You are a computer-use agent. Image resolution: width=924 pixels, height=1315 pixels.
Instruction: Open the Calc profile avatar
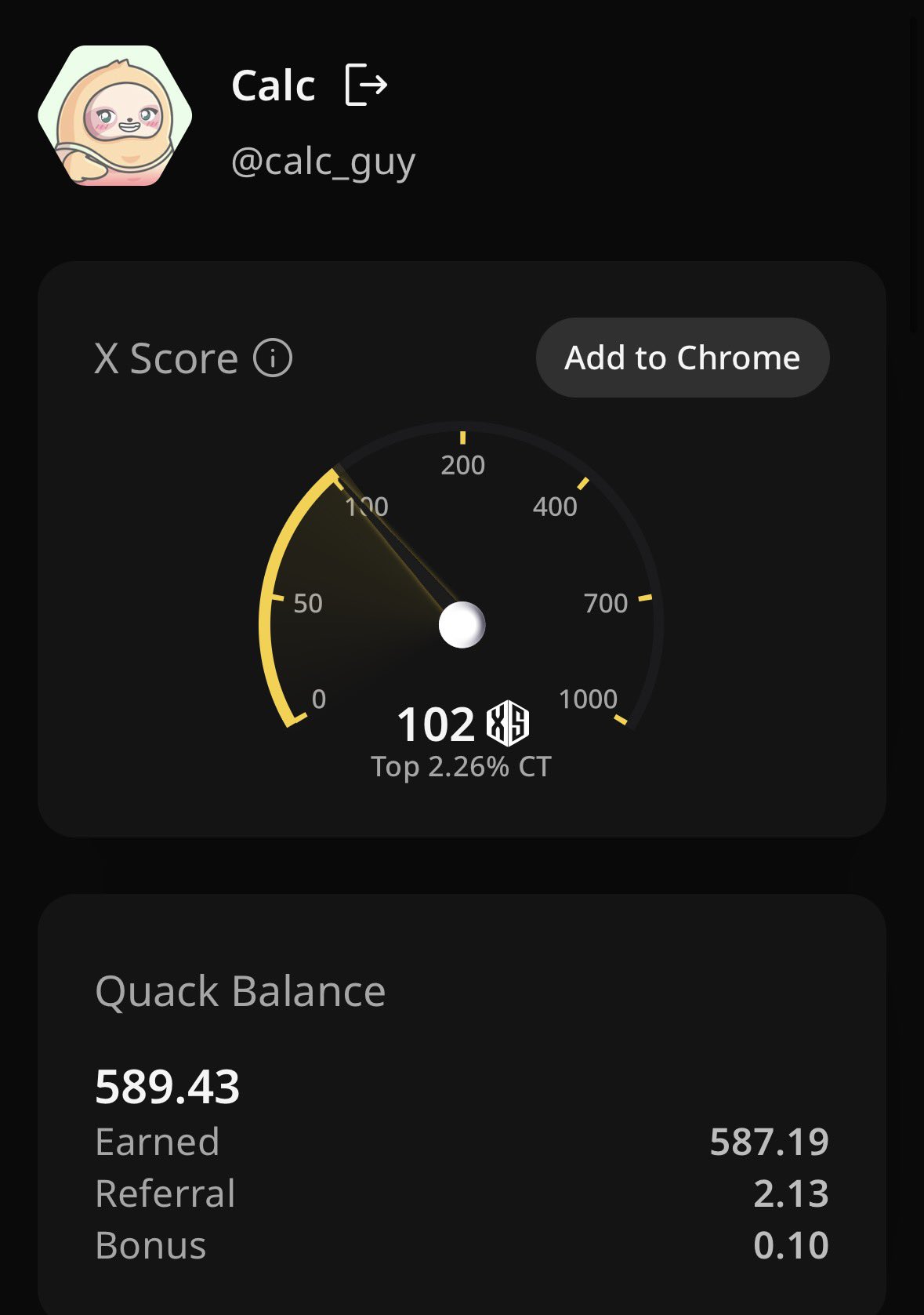coord(115,116)
